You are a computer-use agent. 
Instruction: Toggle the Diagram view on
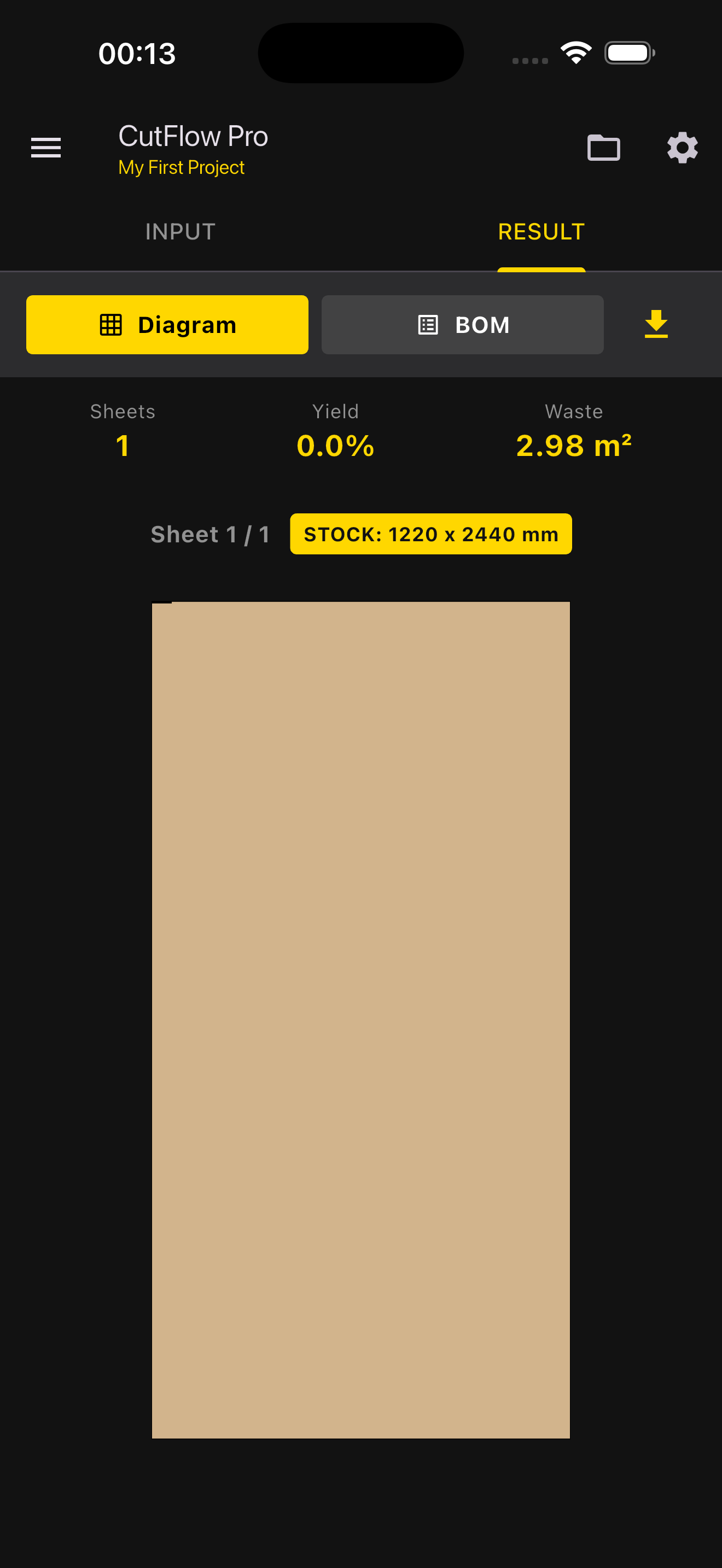(167, 324)
